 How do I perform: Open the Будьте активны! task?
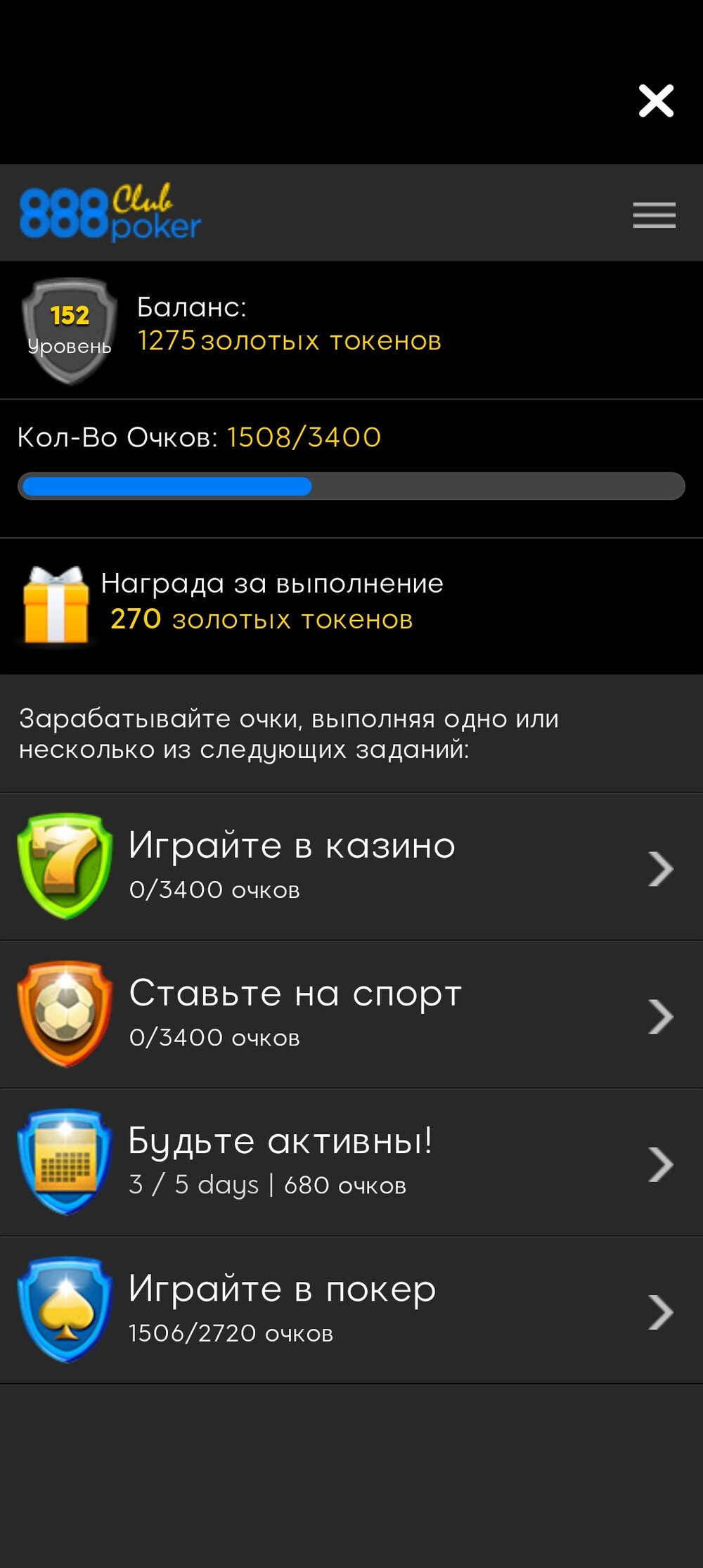click(x=351, y=1162)
